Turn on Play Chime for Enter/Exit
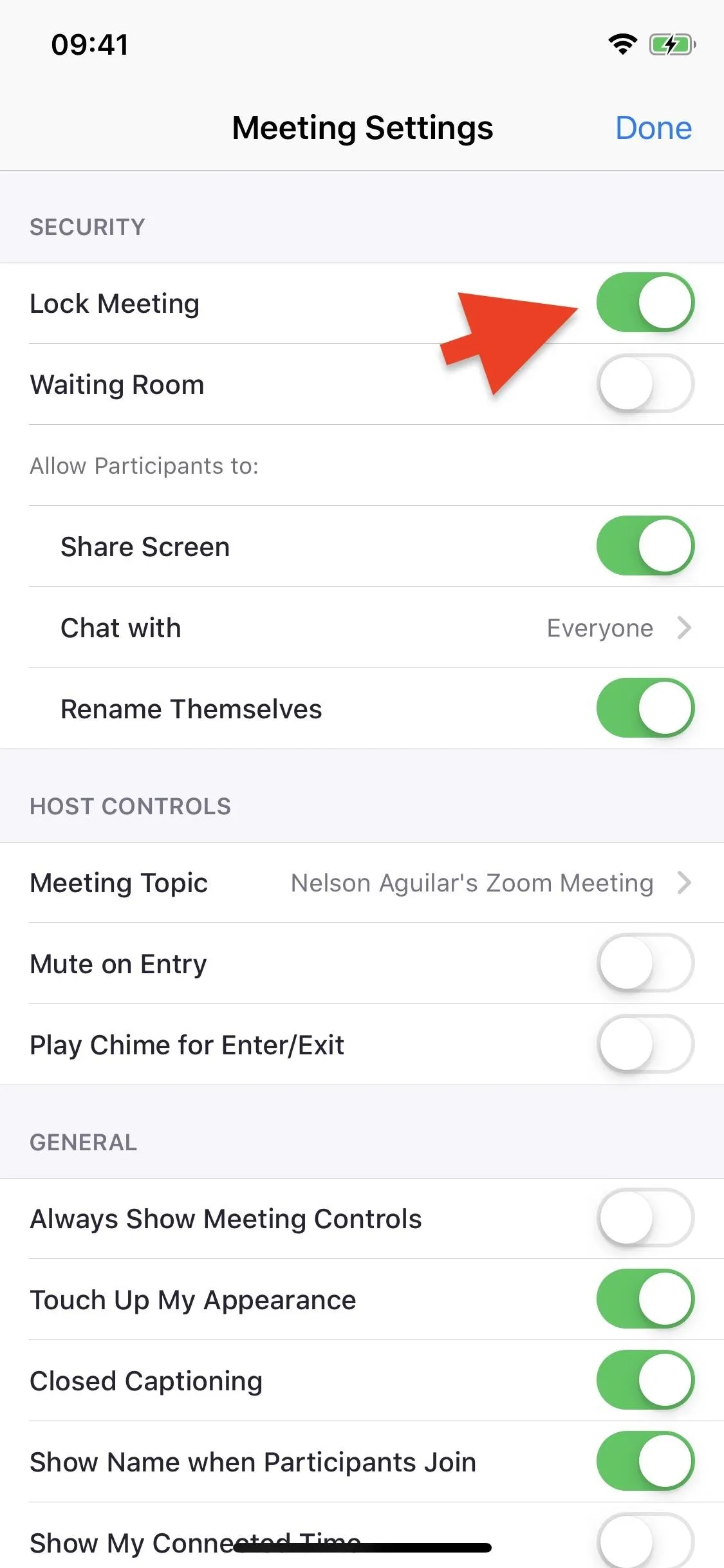Viewport: 724px width, 1568px height. 645,1044
